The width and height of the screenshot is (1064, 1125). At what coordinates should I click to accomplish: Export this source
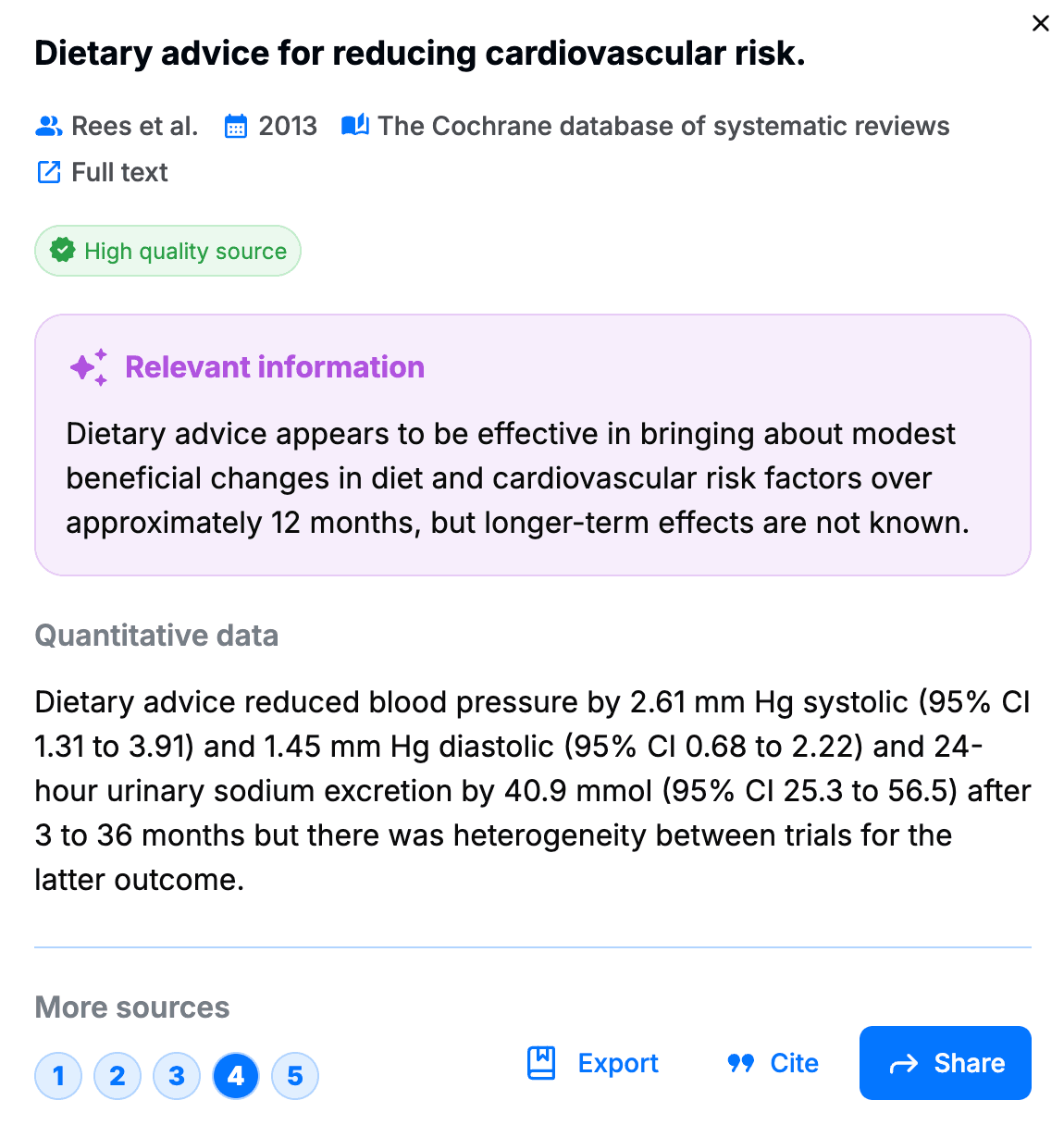pos(593,1063)
